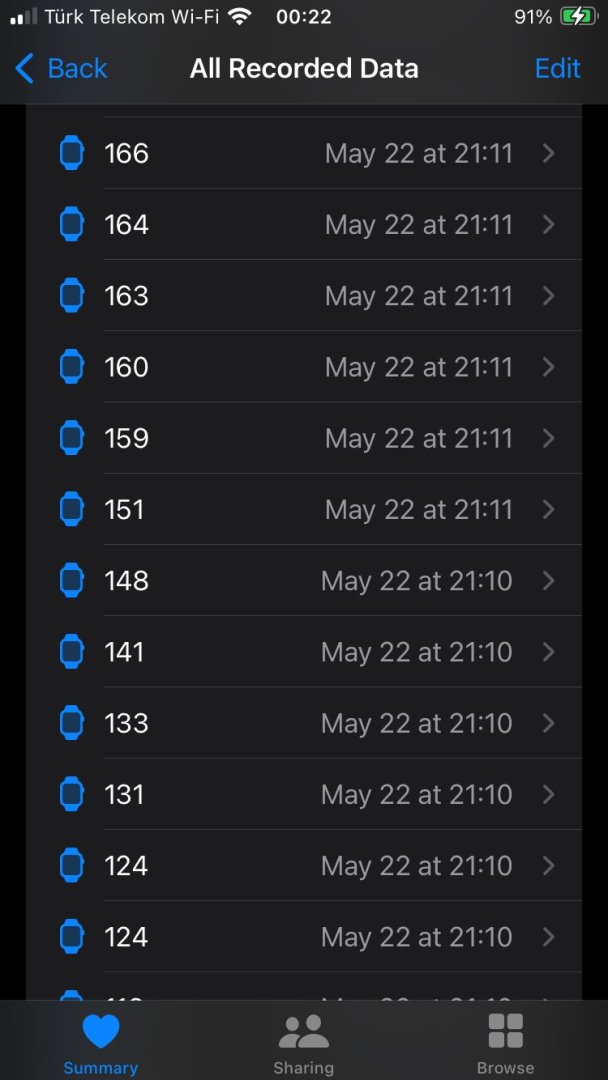The height and width of the screenshot is (1080, 608).
Task: Open the 133 reading entry
Action: [304, 723]
